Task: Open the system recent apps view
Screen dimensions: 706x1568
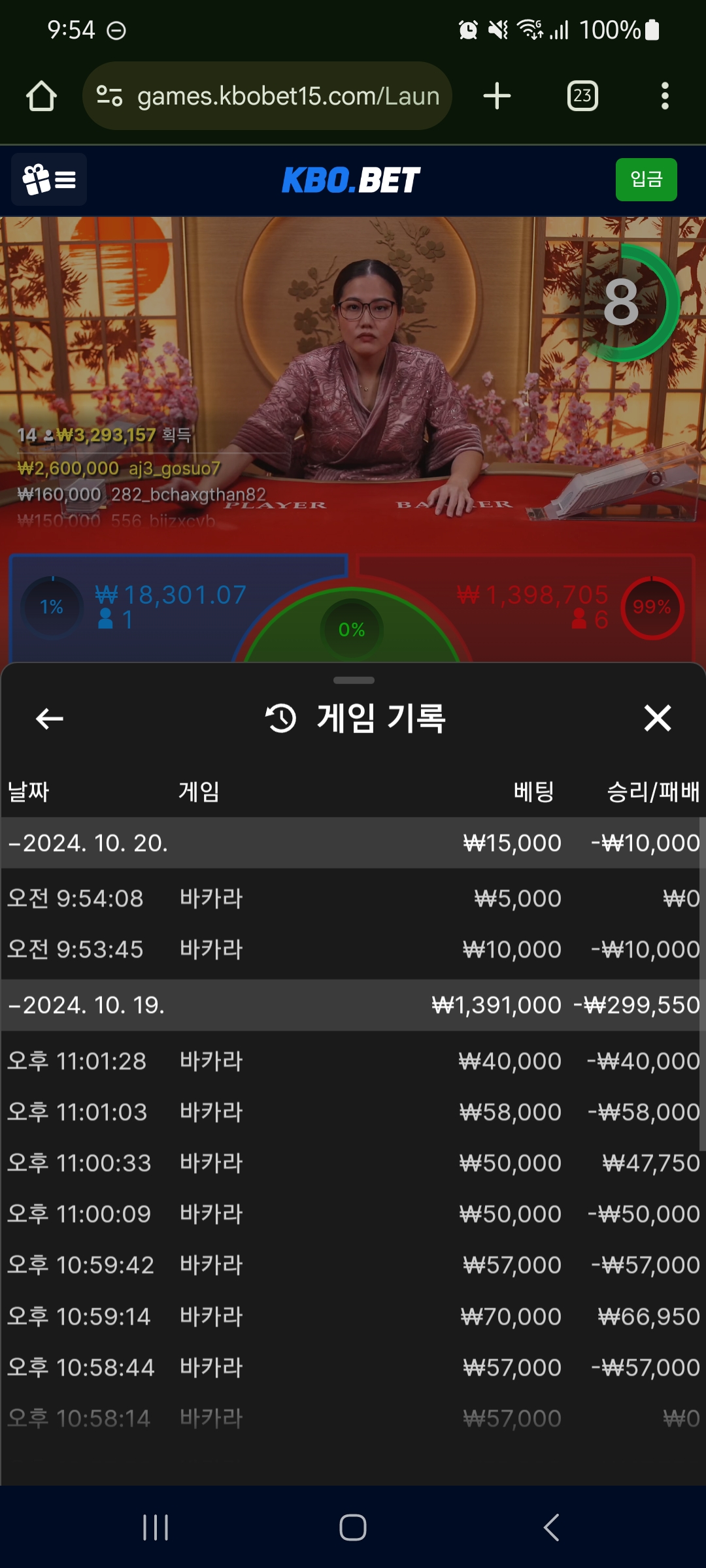Action: pyautogui.click(x=156, y=1527)
